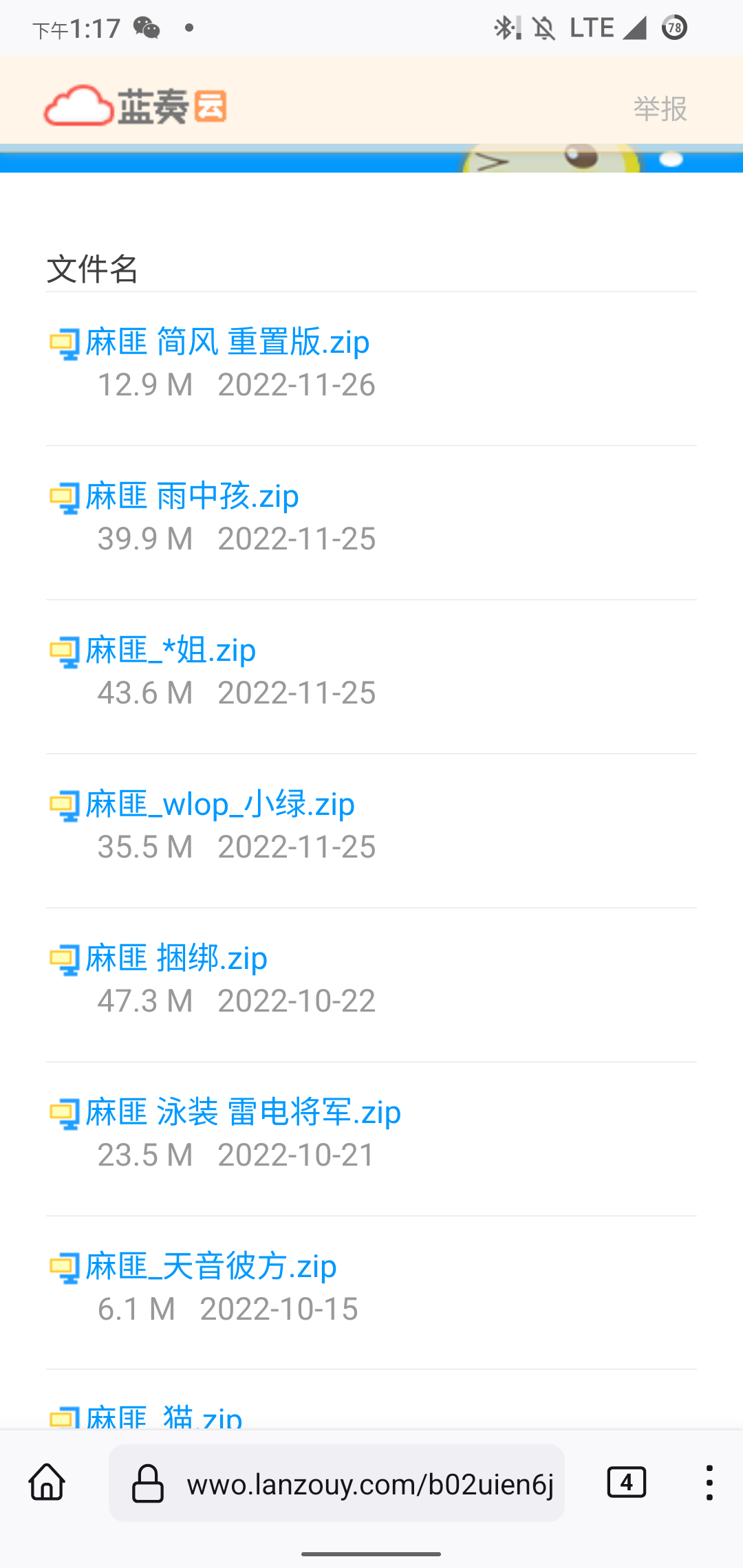Open the 麻匪_猫.zip file
This screenshot has height=1568, width=743.
coord(165,1417)
